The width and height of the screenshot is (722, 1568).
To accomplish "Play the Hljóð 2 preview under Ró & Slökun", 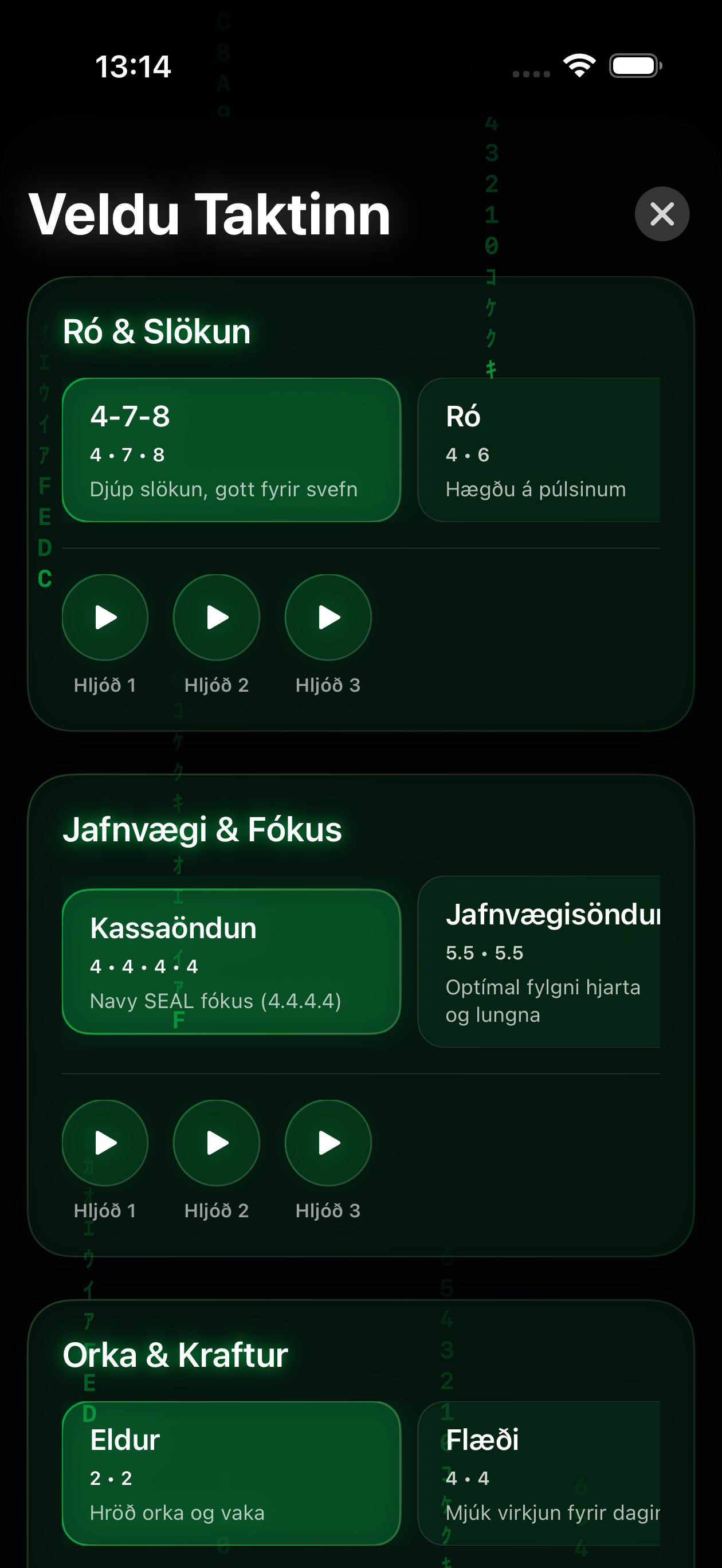I will (x=216, y=617).
